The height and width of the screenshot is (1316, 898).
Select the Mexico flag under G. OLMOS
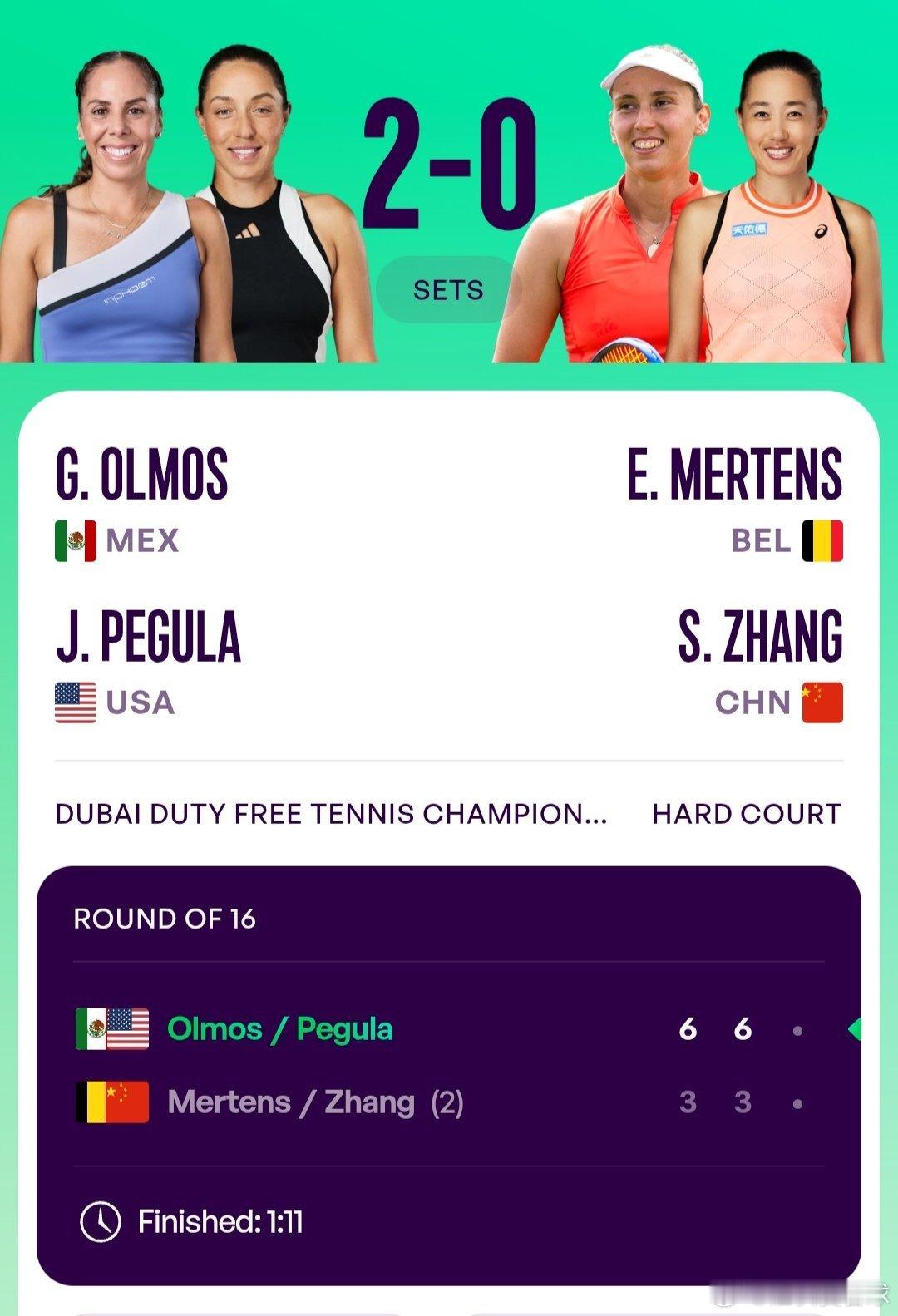coord(75,539)
